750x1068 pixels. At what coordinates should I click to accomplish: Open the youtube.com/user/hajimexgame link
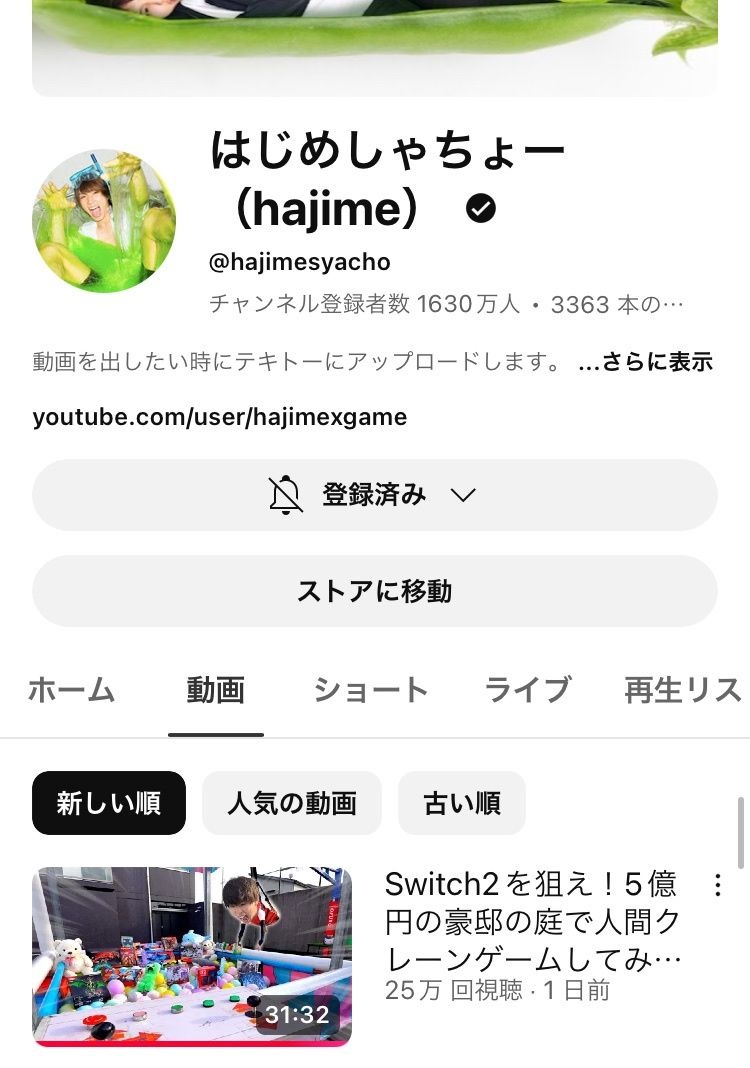pyautogui.click(x=220, y=416)
